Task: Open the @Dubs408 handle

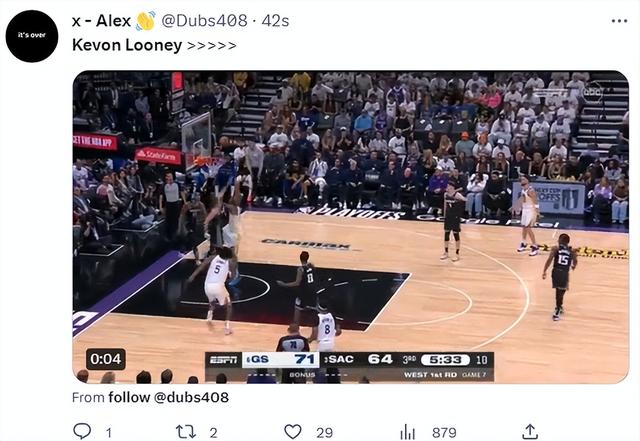Action: click(x=196, y=21)
